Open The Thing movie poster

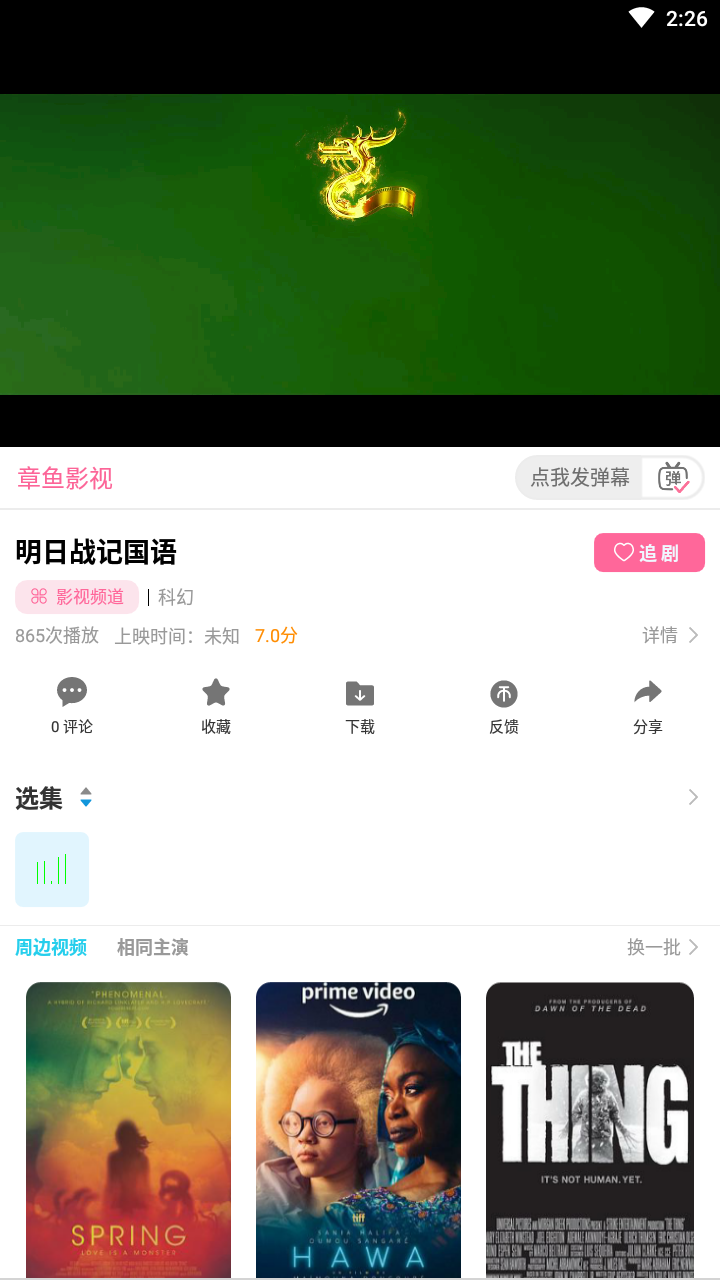pyautogui.click(x=590, y=1130)
